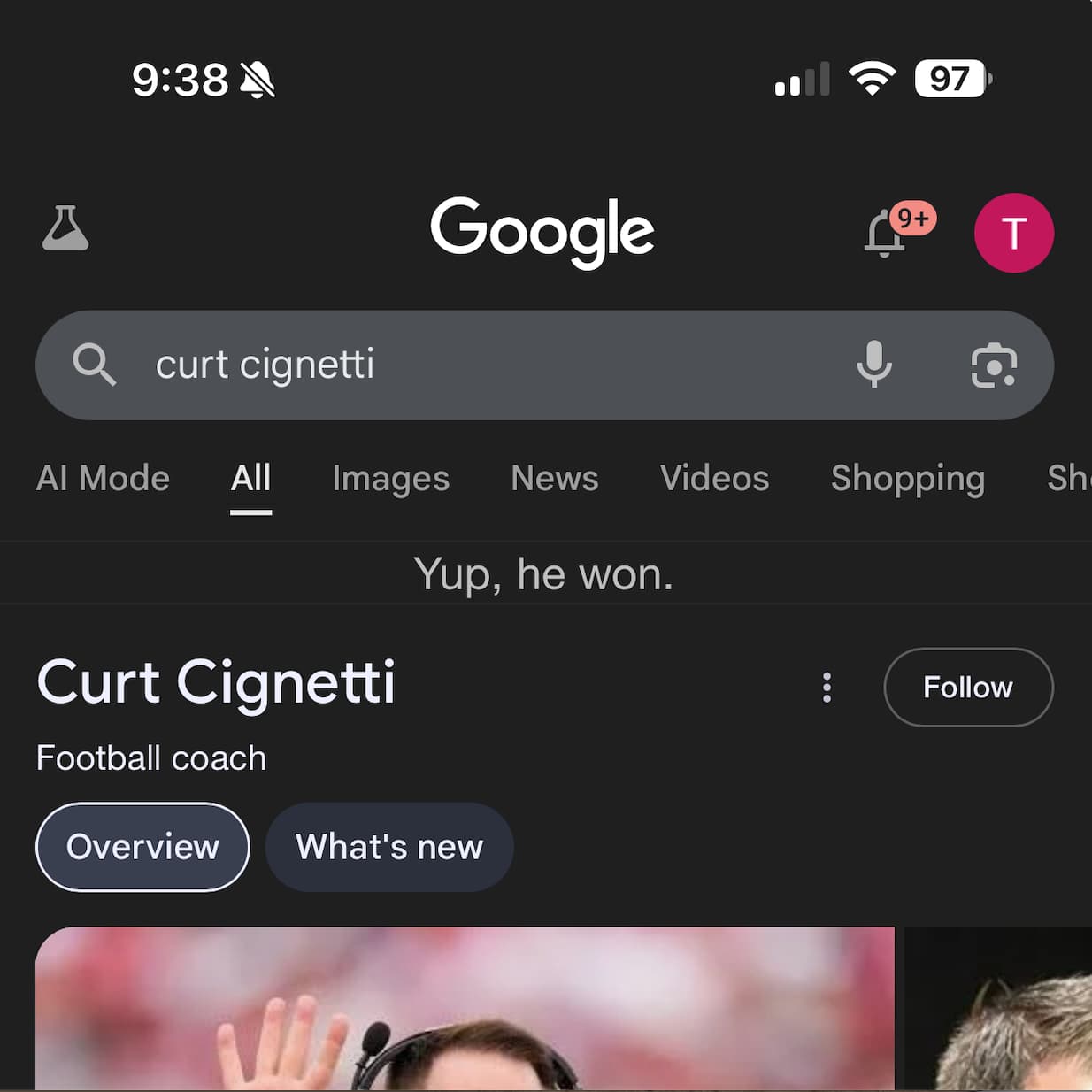Viewport: 1092px width, 1092px height.
Task: Start voice search with microphone
Action: click(873, 365)
